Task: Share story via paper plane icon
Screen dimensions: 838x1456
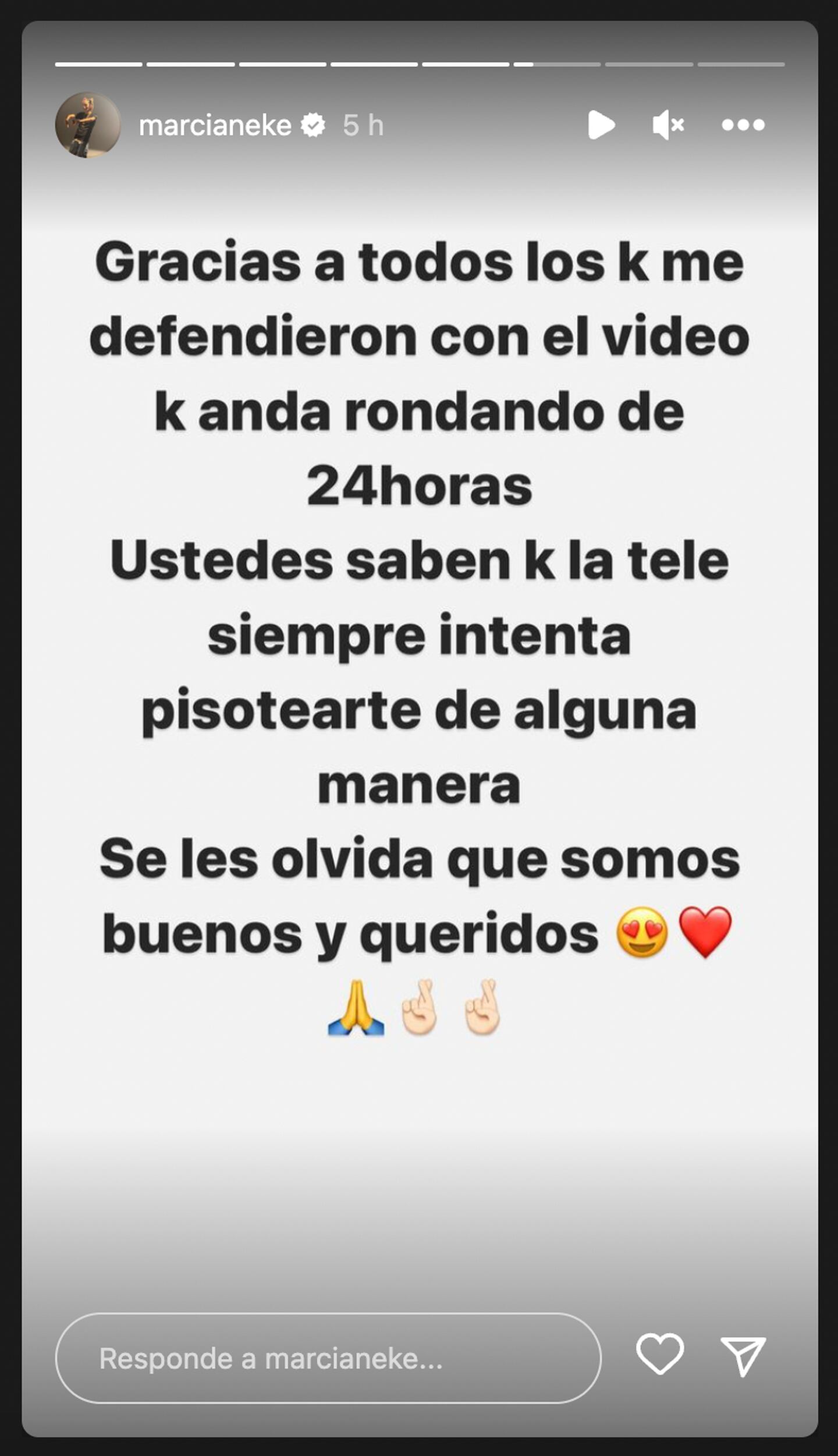Action: (x=743, y=1356)
